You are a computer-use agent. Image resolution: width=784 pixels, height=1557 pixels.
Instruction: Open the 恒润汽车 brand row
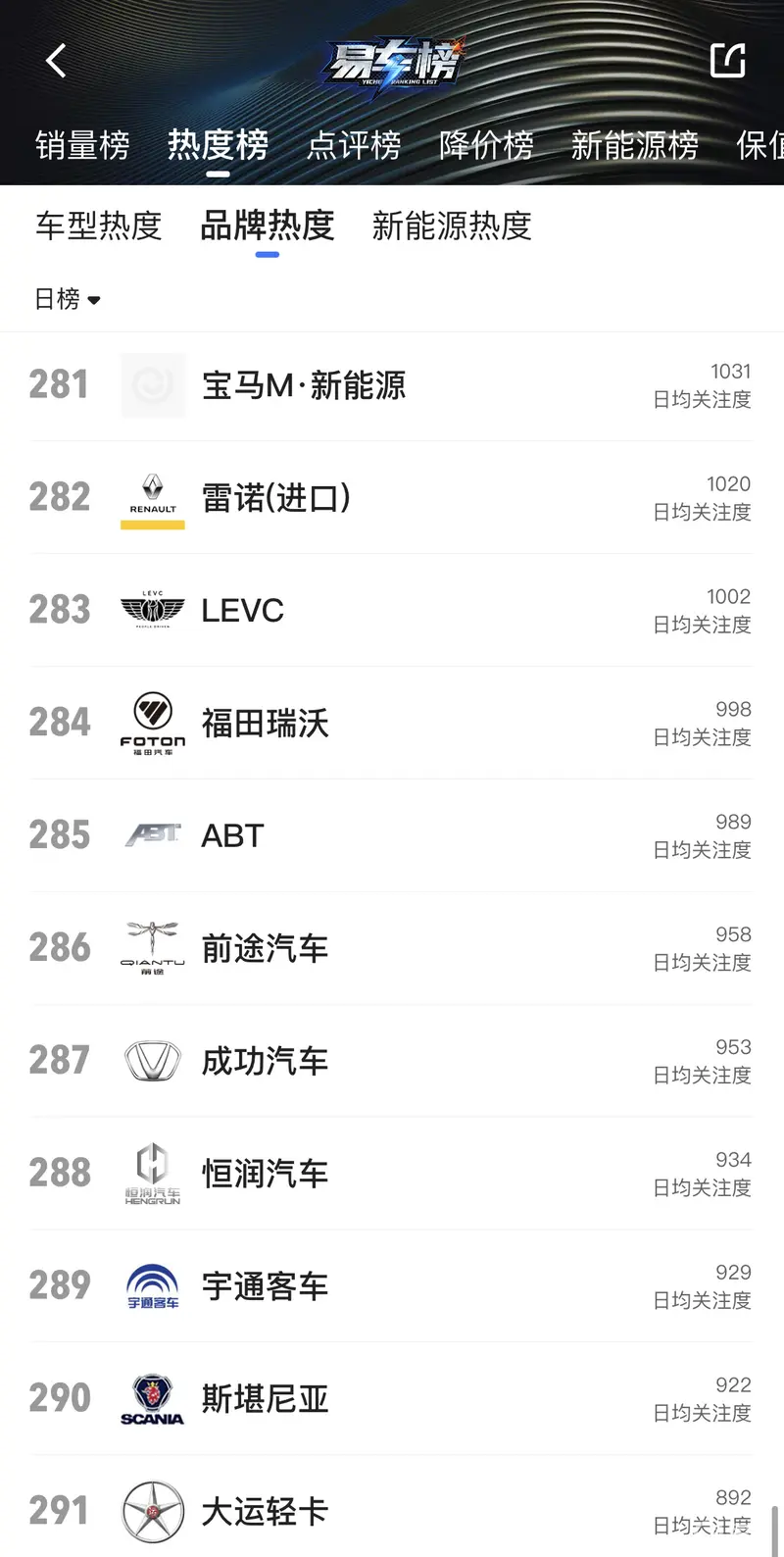point(392,1174)
